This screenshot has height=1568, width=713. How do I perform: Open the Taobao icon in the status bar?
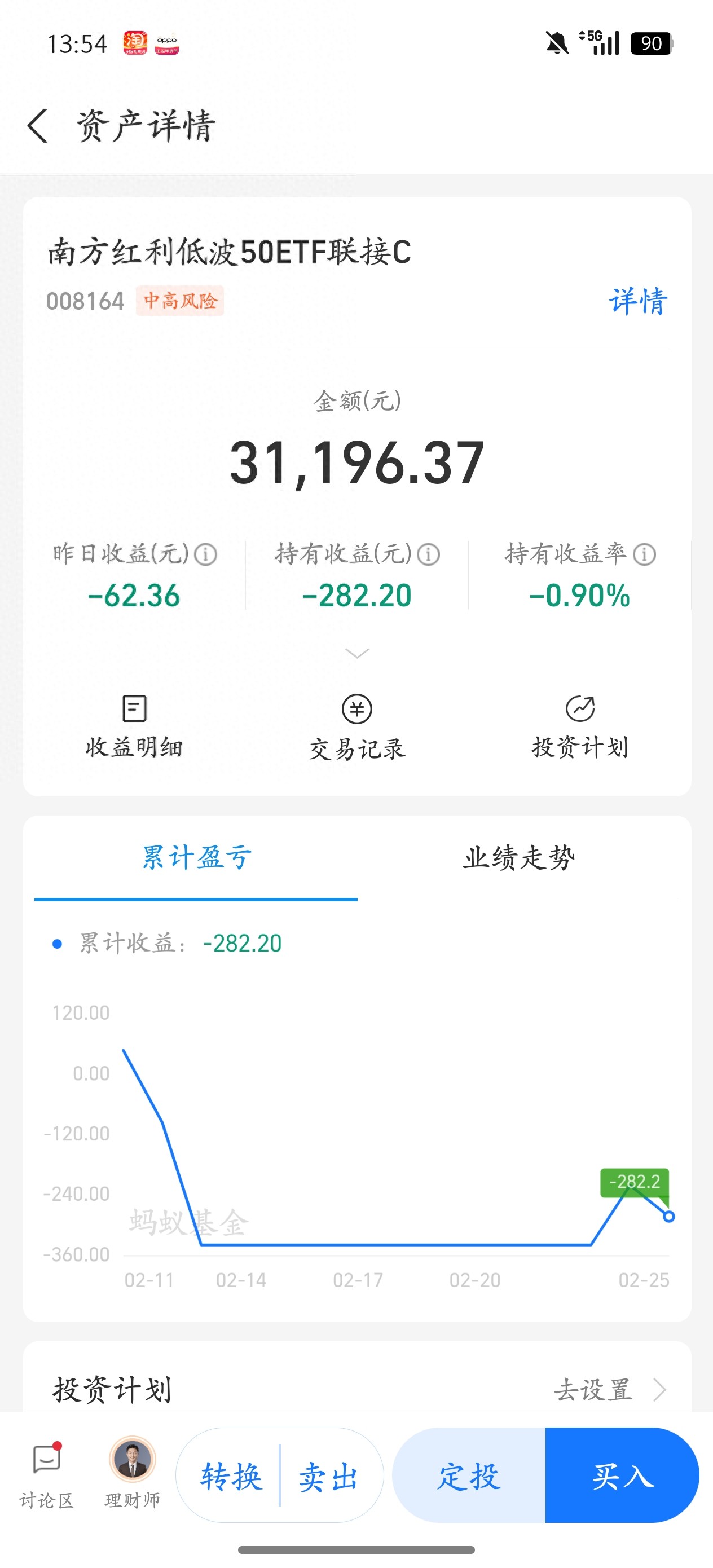coord(135,43)
